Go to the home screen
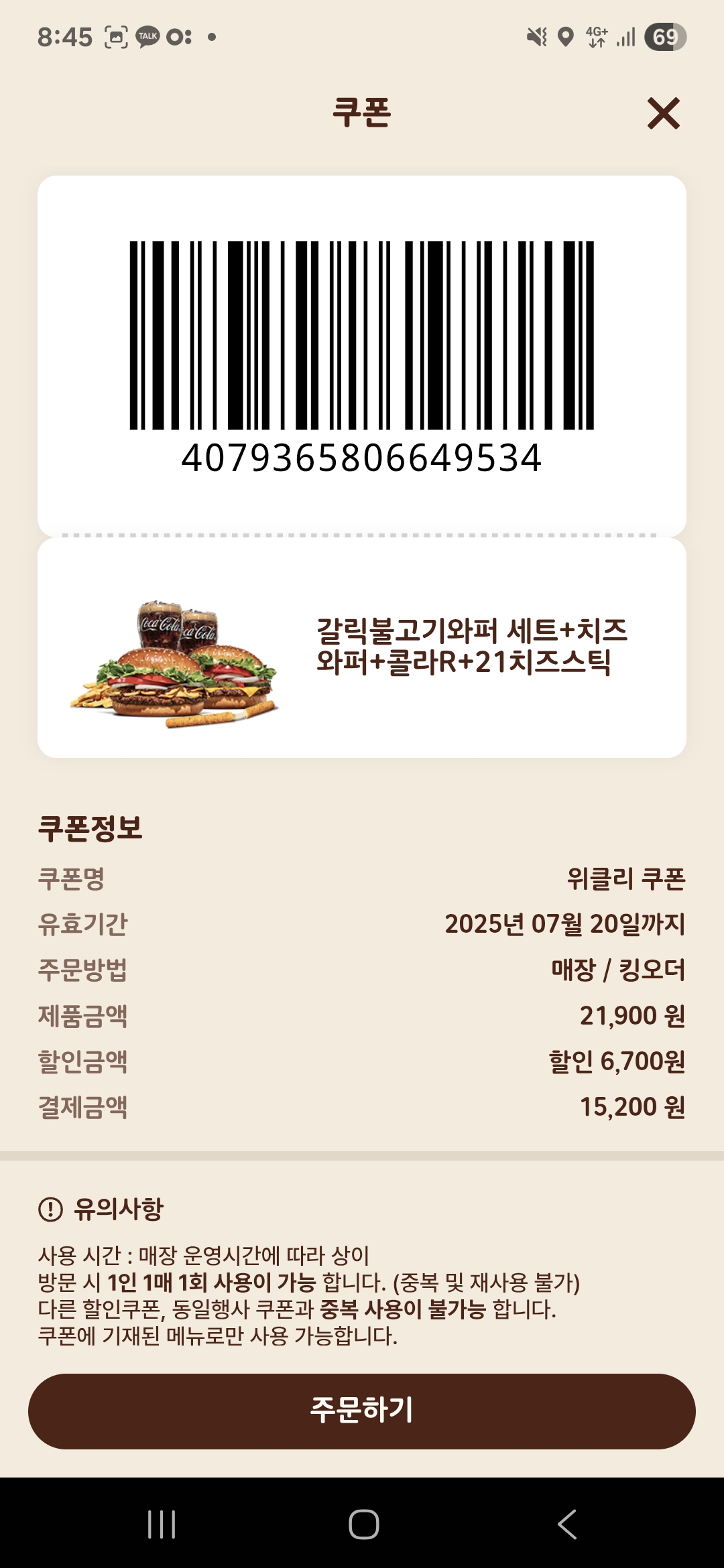Viewport: 724px width, 1568px height. coord(363,1524)
